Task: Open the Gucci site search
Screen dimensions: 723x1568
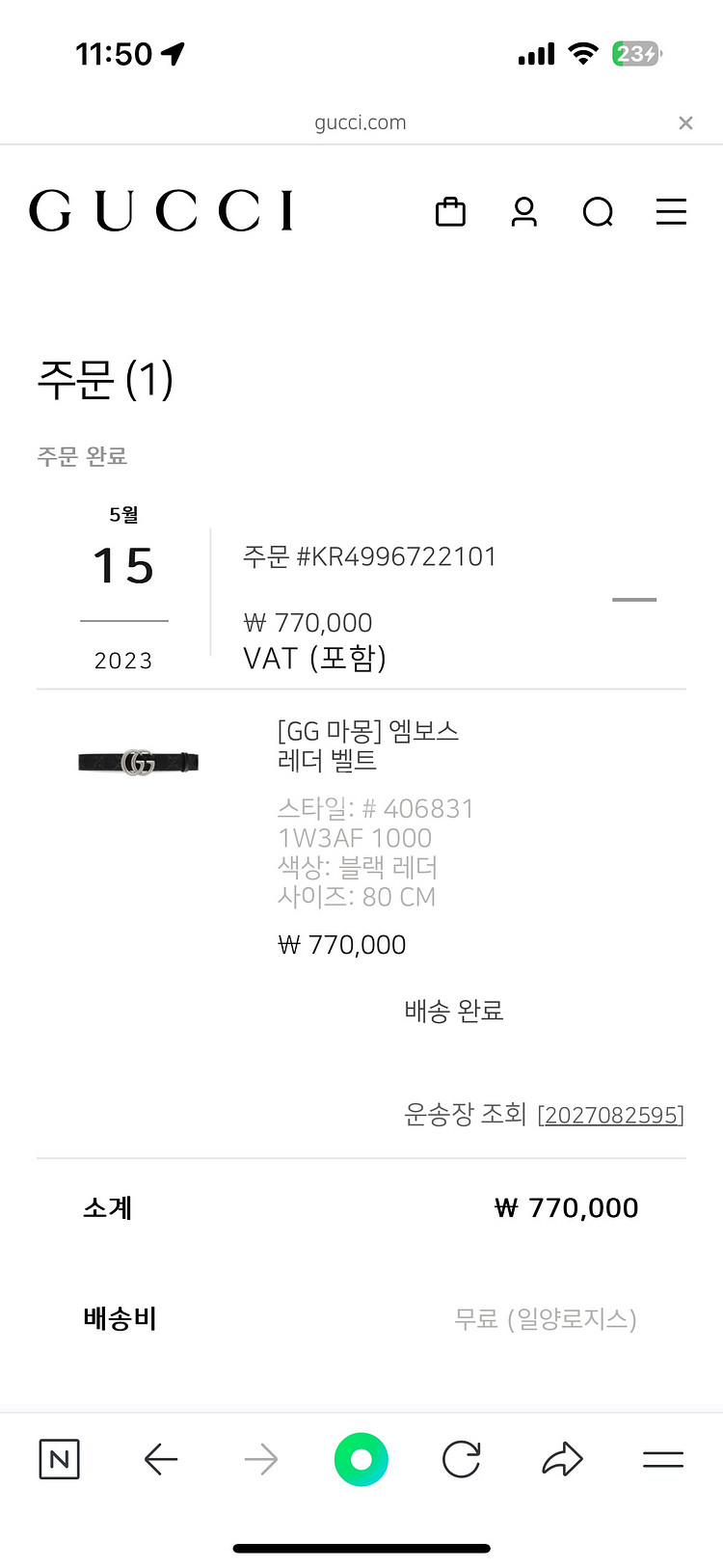Action: point(598,211)
